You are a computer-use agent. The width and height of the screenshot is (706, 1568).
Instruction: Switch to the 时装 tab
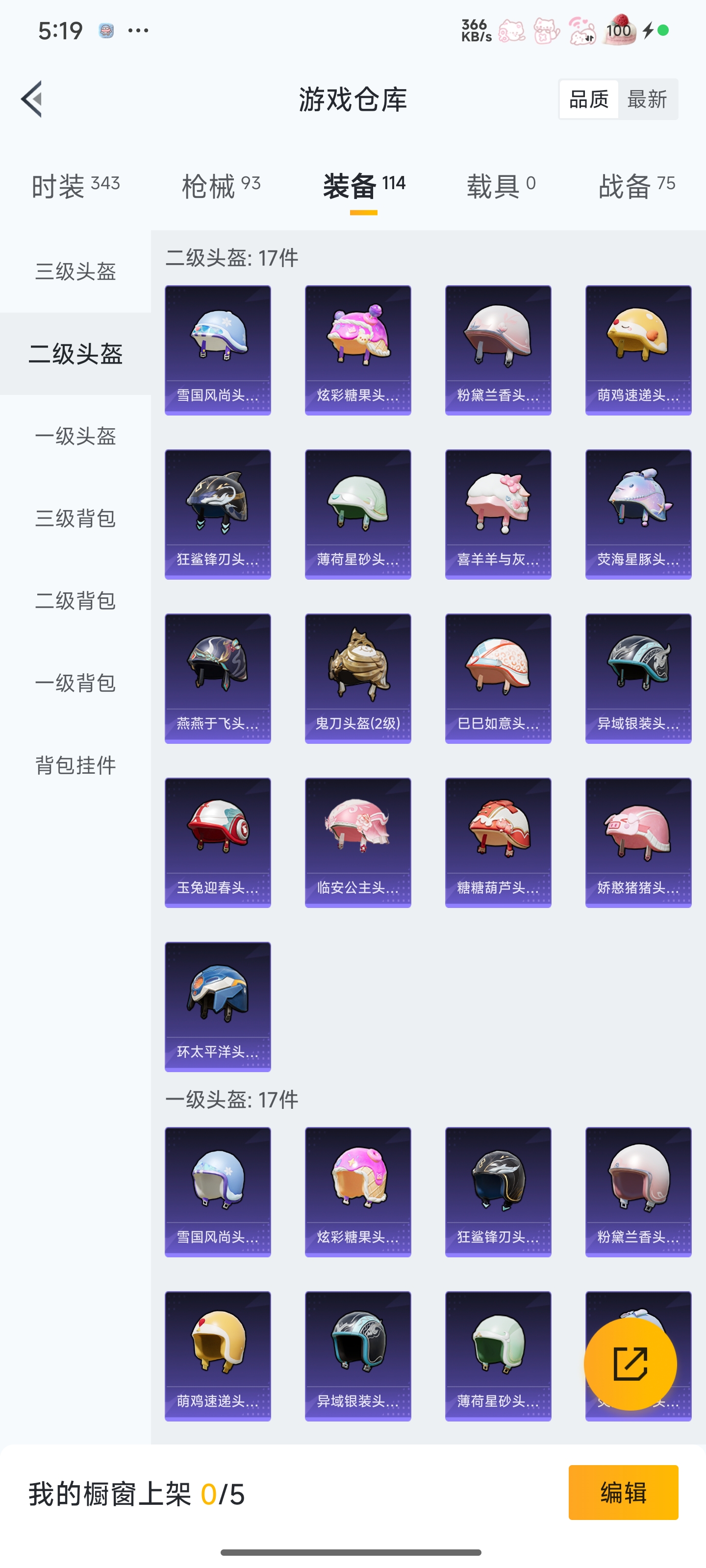pyautogui.click(x=76, y=186)
